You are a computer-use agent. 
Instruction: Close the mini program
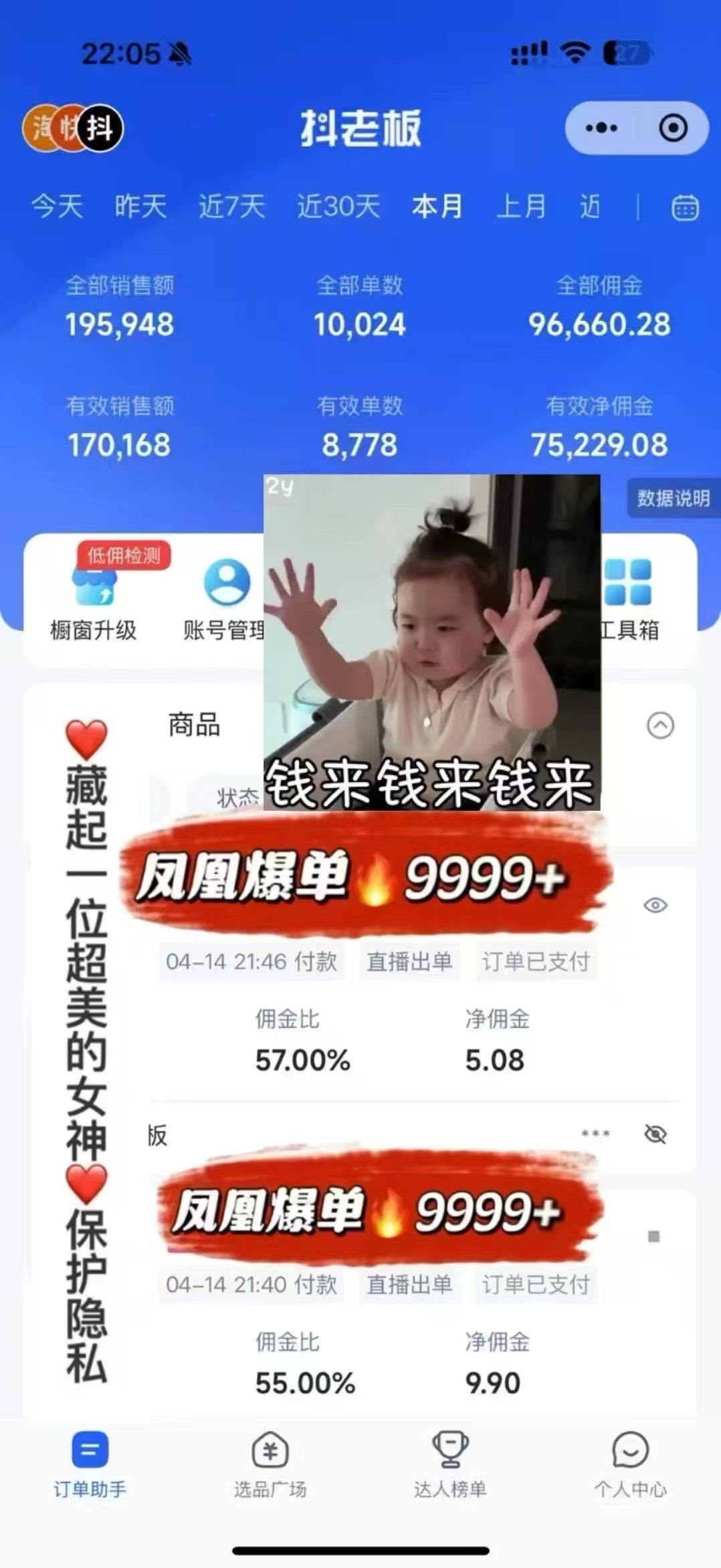673,128
